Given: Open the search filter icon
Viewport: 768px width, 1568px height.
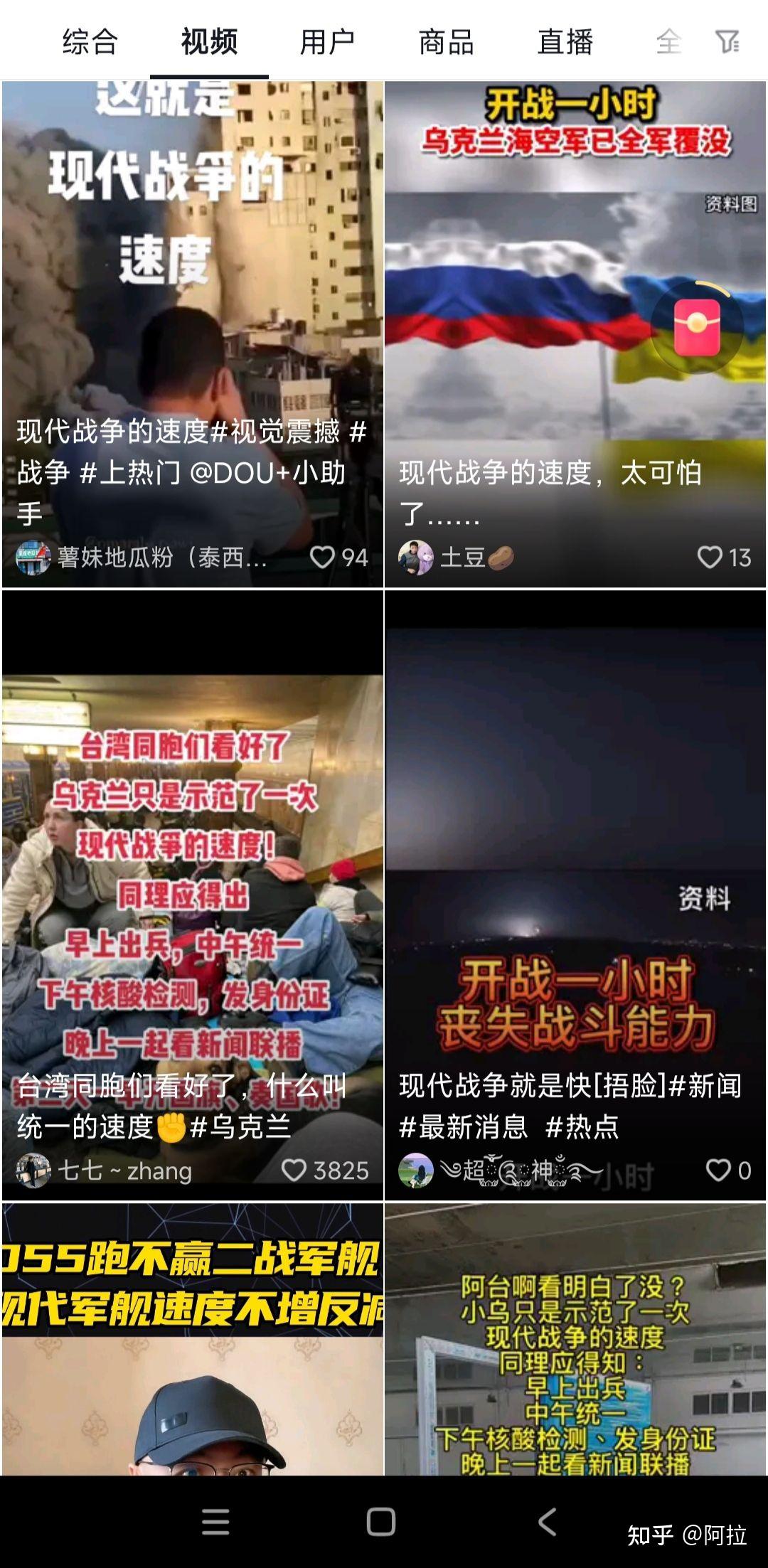Looking at the screenshot, I should pyautogui.click(x=727, y=41).
